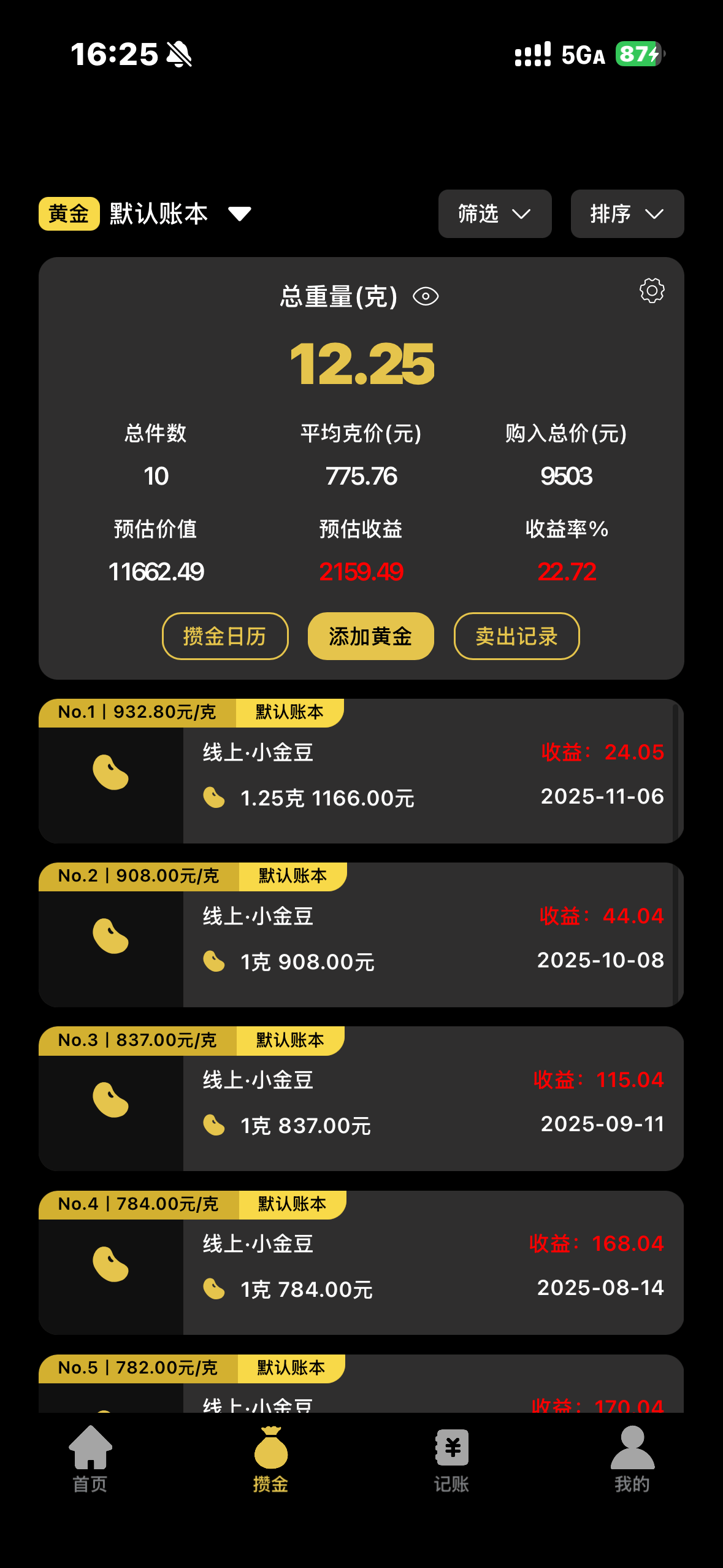Tap the muted notification bell icon
The height and width of the screenshot is (1568, 723).
coord(180,55)
